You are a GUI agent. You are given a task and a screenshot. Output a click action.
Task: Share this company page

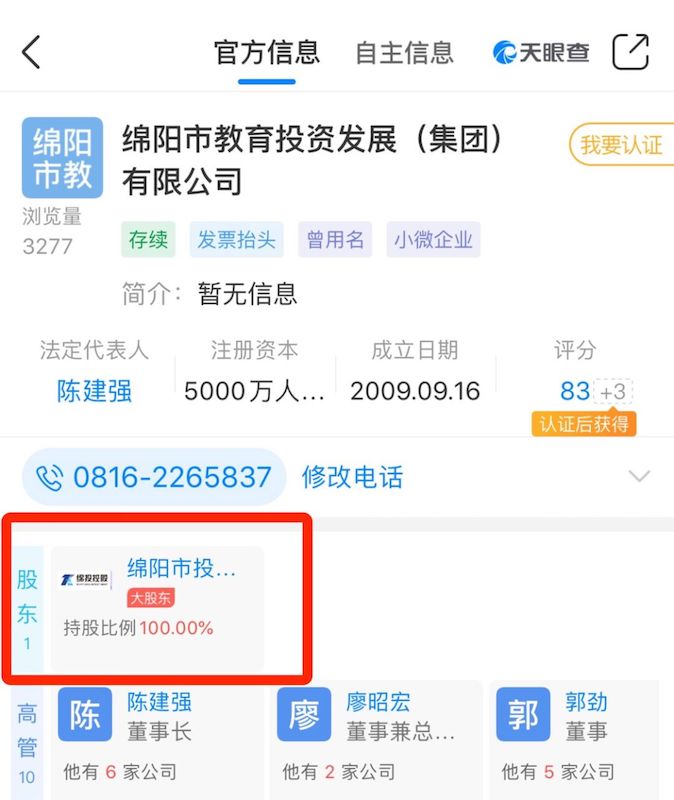click(x=630, y=52)
